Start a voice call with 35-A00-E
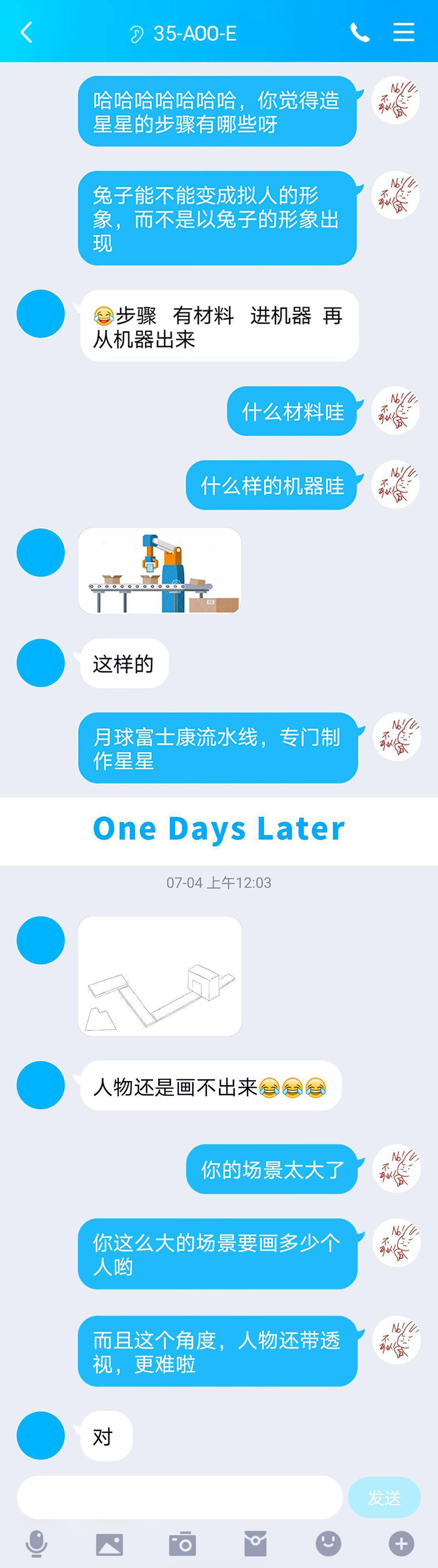Image resolution: width=438 pixels, height=1568 pixels. click(x=359, y=32)
